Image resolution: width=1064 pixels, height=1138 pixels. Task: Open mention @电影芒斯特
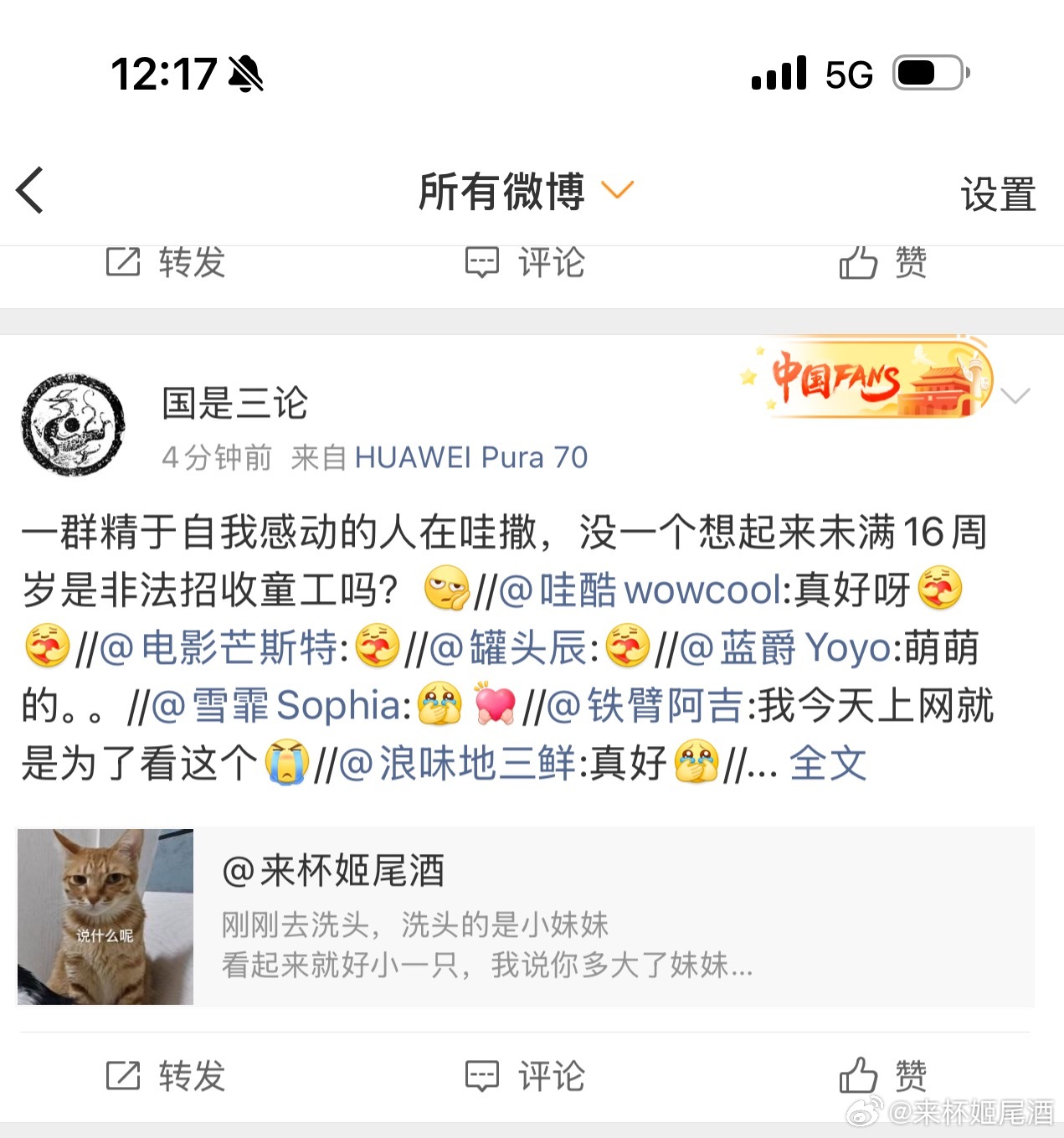[220, 647]
